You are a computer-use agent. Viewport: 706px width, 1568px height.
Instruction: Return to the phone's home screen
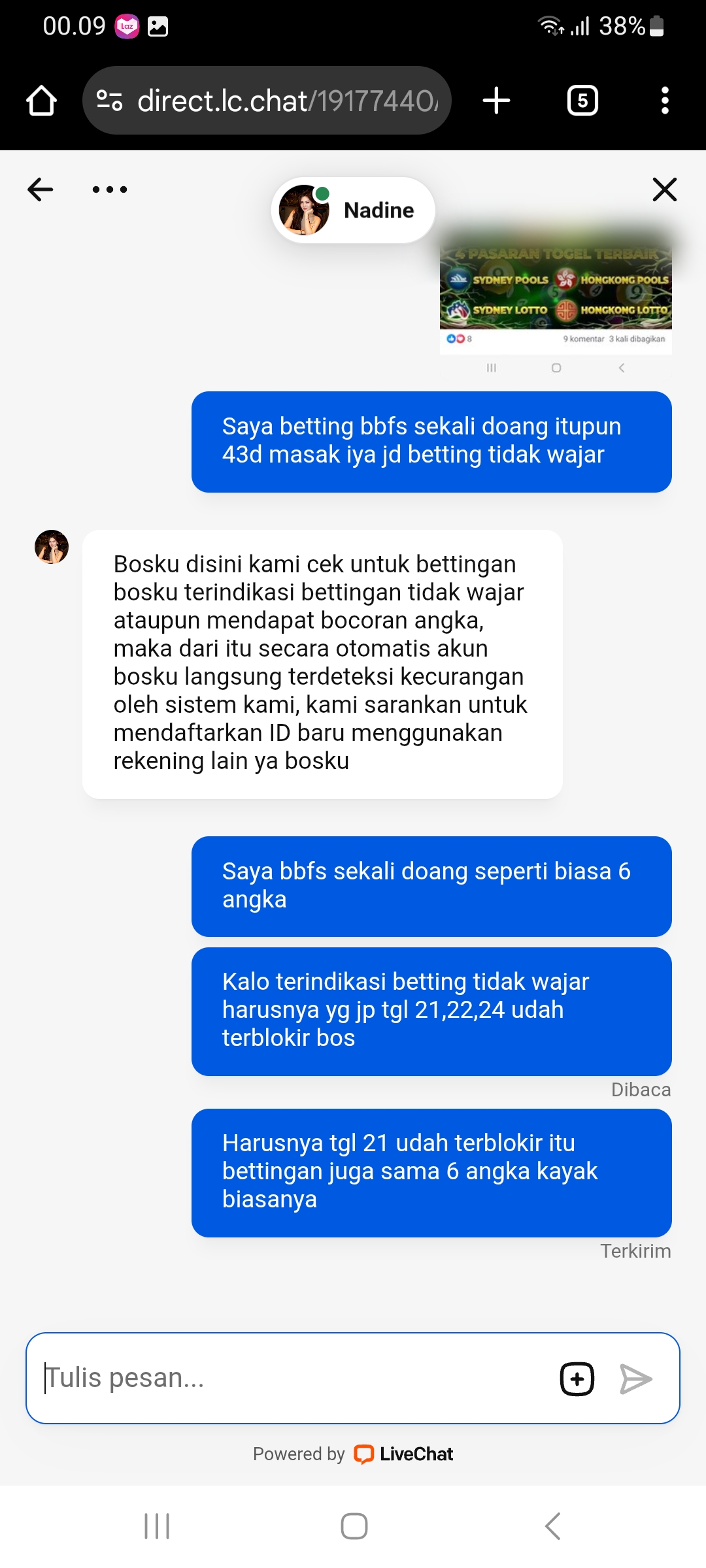[x=354, y=1526]
